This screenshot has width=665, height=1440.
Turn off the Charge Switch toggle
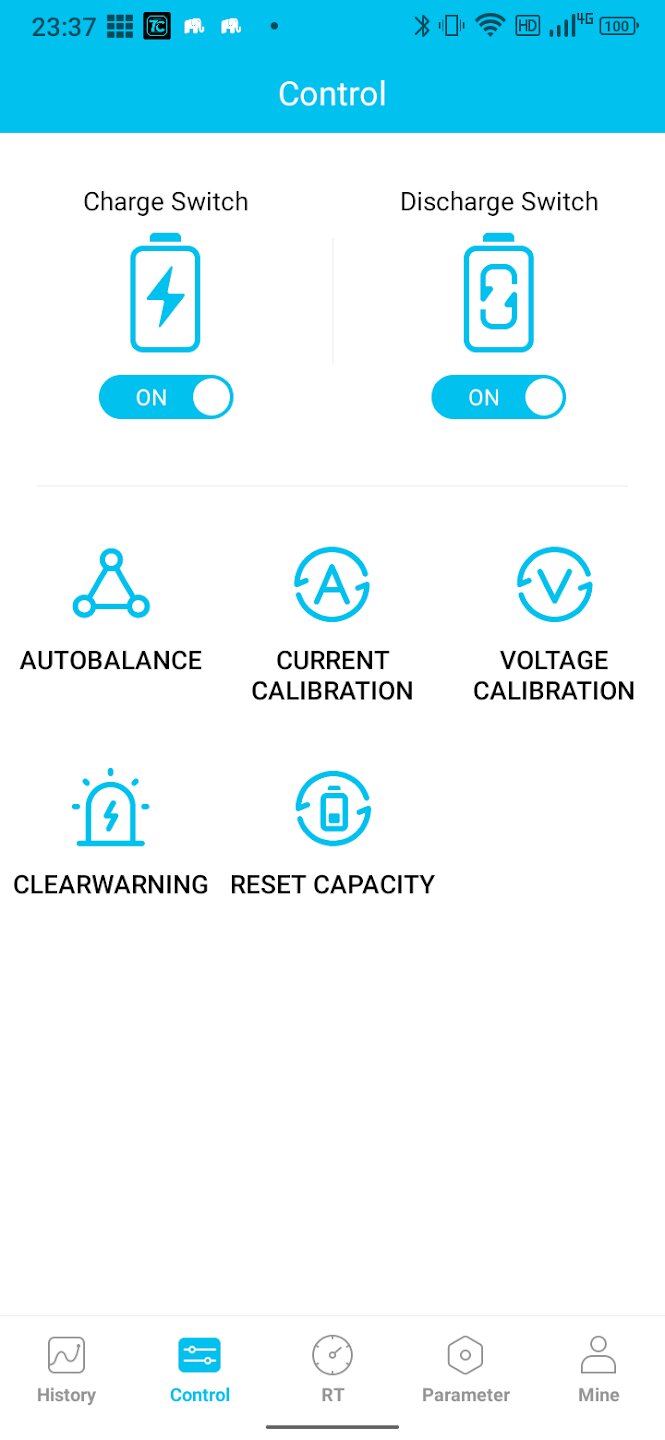[x=166, y=398]
